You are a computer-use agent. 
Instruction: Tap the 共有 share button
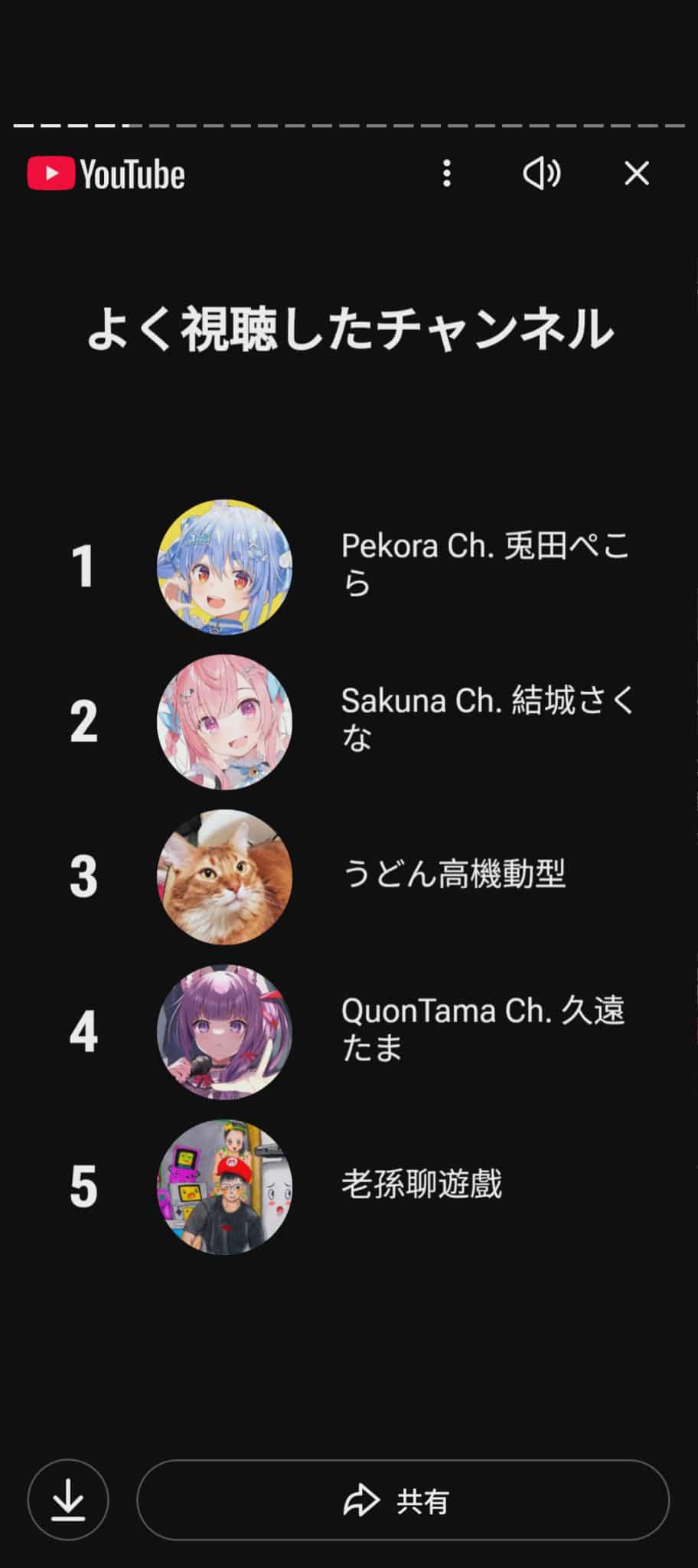(403, 1499)
